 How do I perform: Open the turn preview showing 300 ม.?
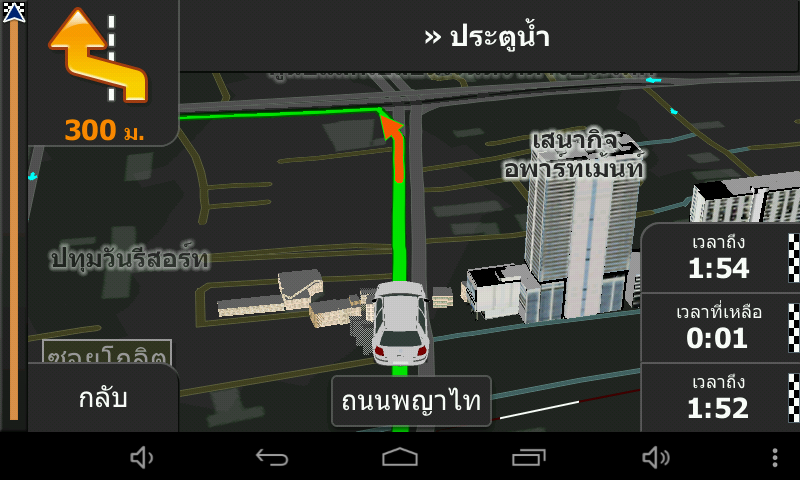[x=103, y=72]
